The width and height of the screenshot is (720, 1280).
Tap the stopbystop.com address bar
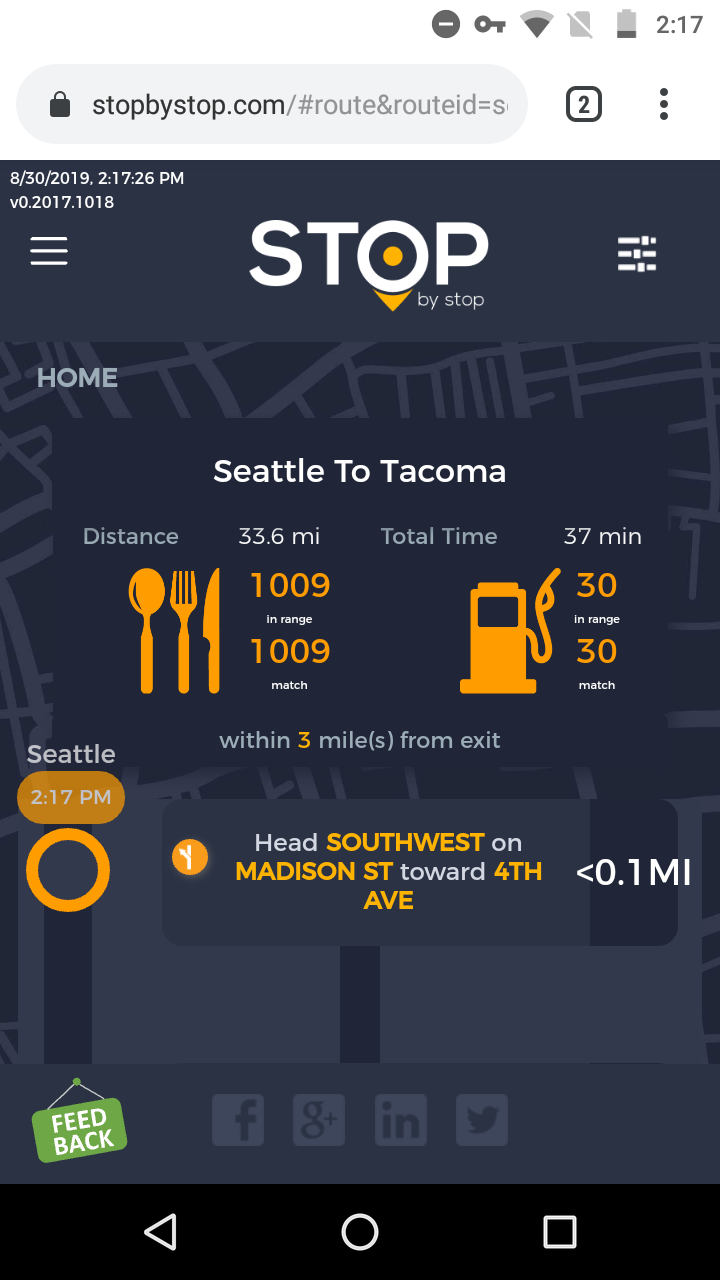tap(290, 104)
